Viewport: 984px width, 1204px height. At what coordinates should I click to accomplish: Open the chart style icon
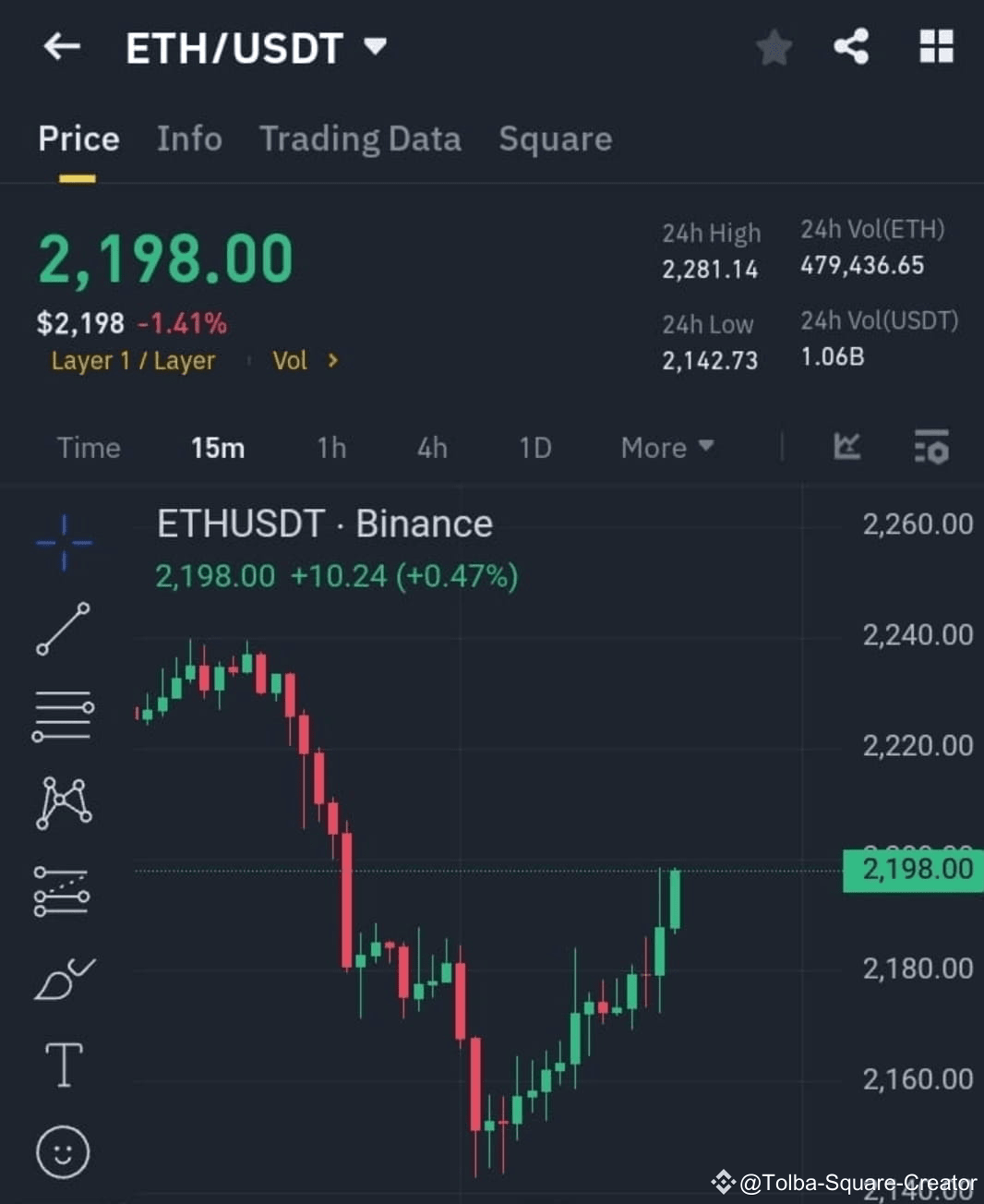(x=846, y=448)
